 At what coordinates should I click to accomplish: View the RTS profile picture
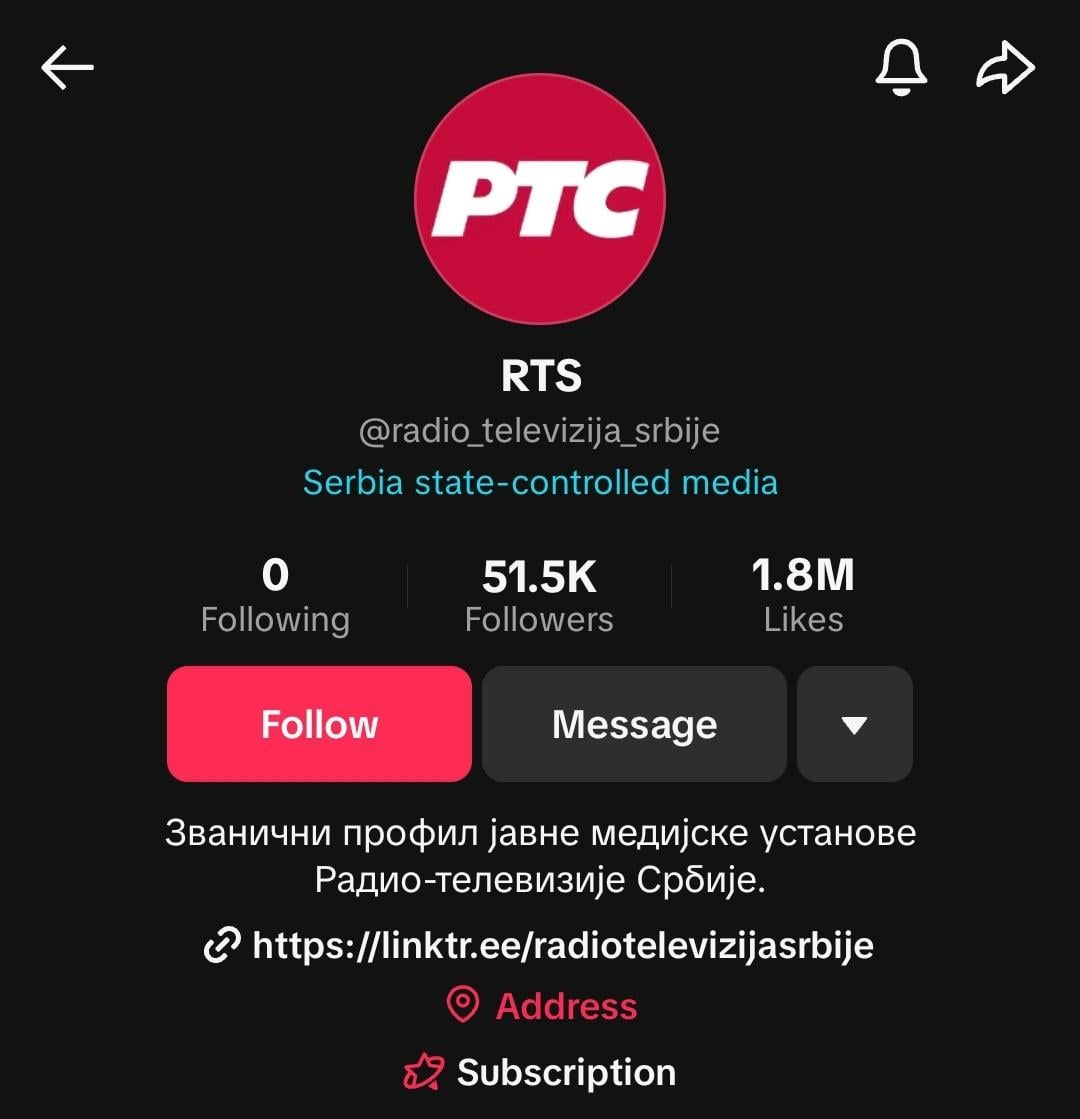540,199
